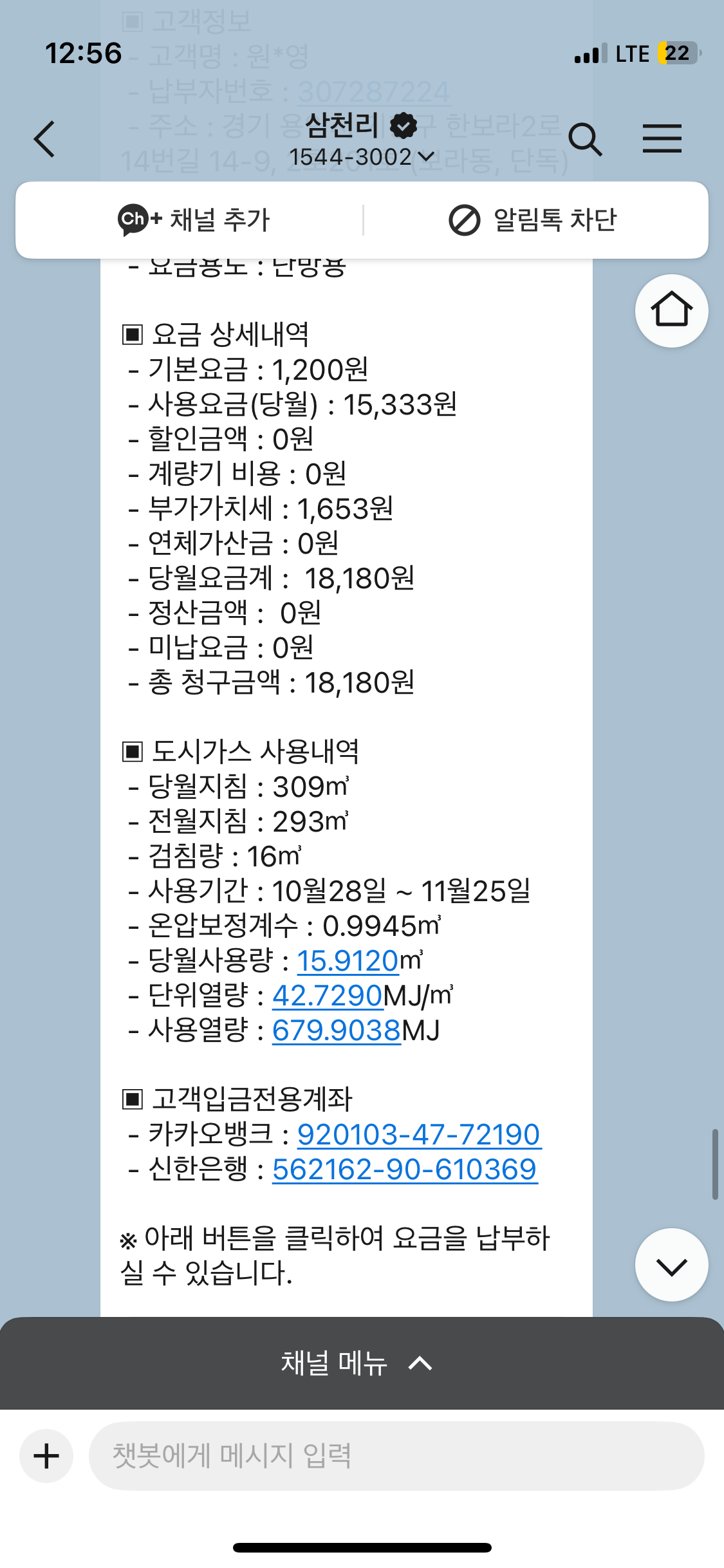Screen dimensions: 724x1568
Task: Open the 카카오뱅크 account number link
Action: click(418, 1135)
